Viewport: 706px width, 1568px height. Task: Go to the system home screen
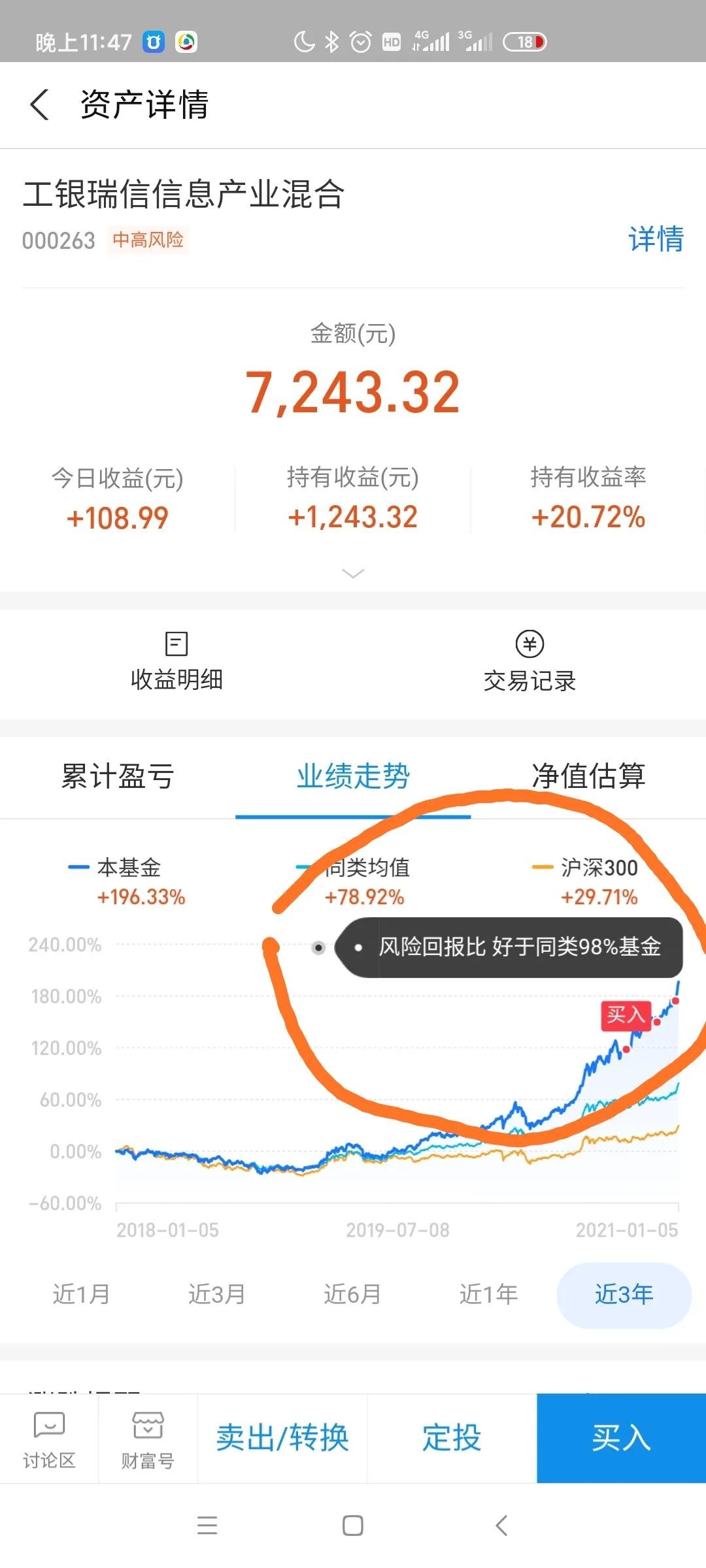pos(353,1526)
